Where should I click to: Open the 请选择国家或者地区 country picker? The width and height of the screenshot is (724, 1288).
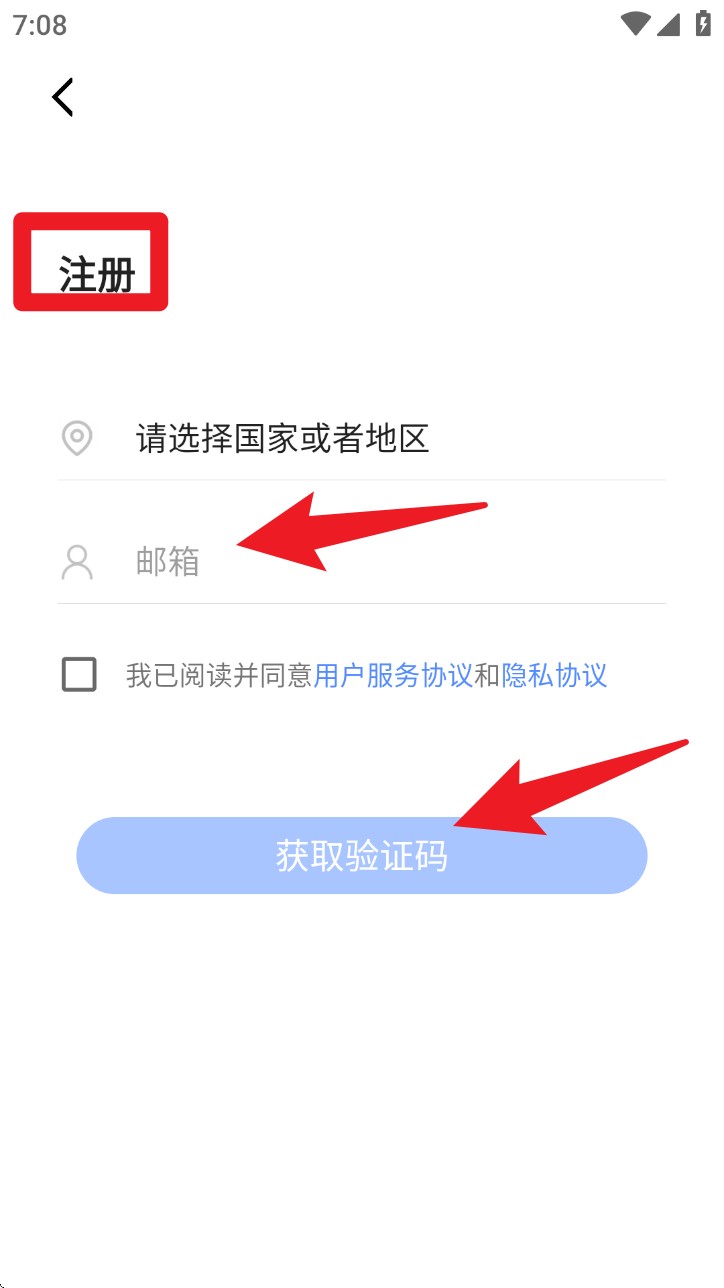[x=283, y=438]
